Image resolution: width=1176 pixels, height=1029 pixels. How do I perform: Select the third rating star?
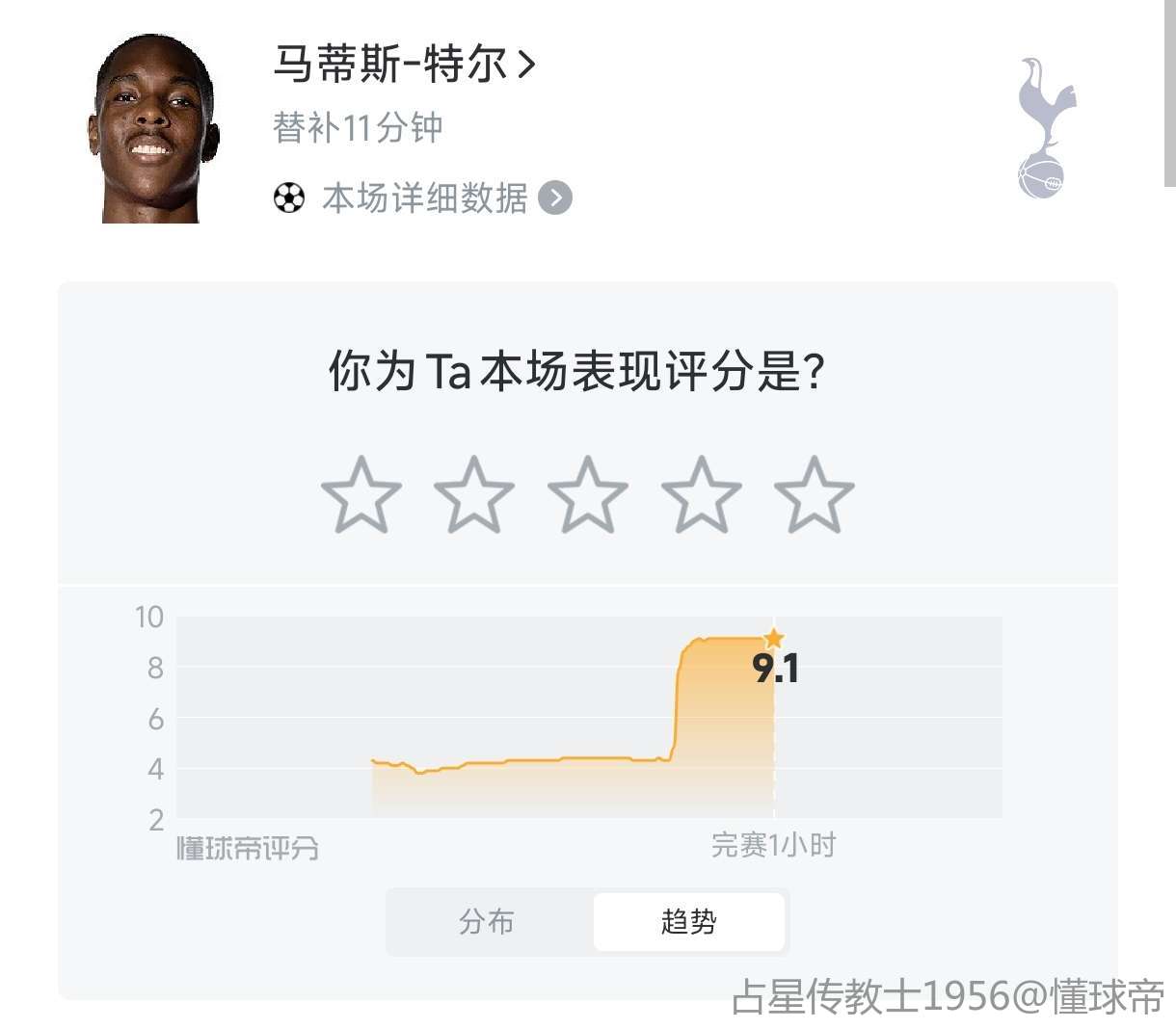[x=588, y=496]
